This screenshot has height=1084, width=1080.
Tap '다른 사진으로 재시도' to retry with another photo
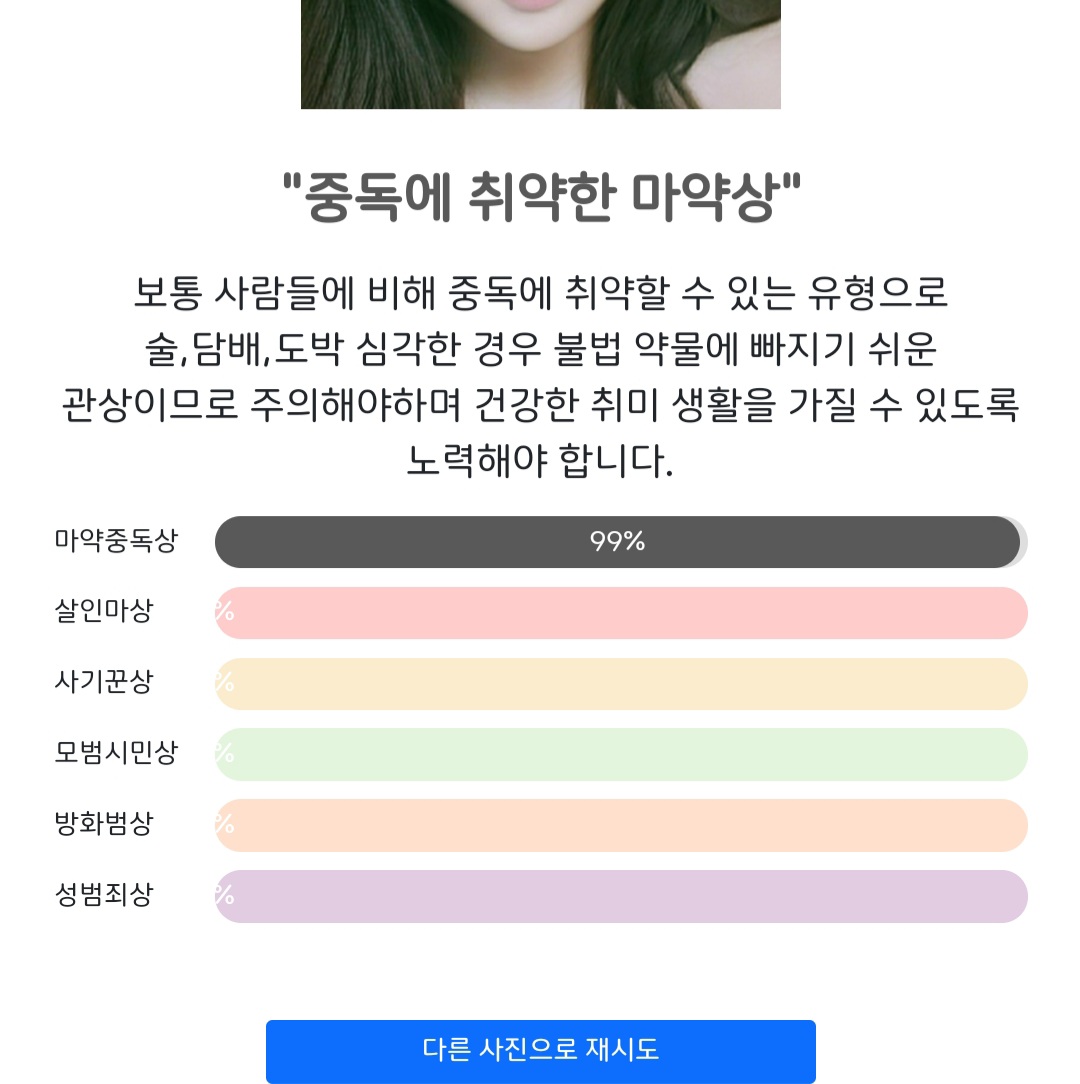point(540,1050)
